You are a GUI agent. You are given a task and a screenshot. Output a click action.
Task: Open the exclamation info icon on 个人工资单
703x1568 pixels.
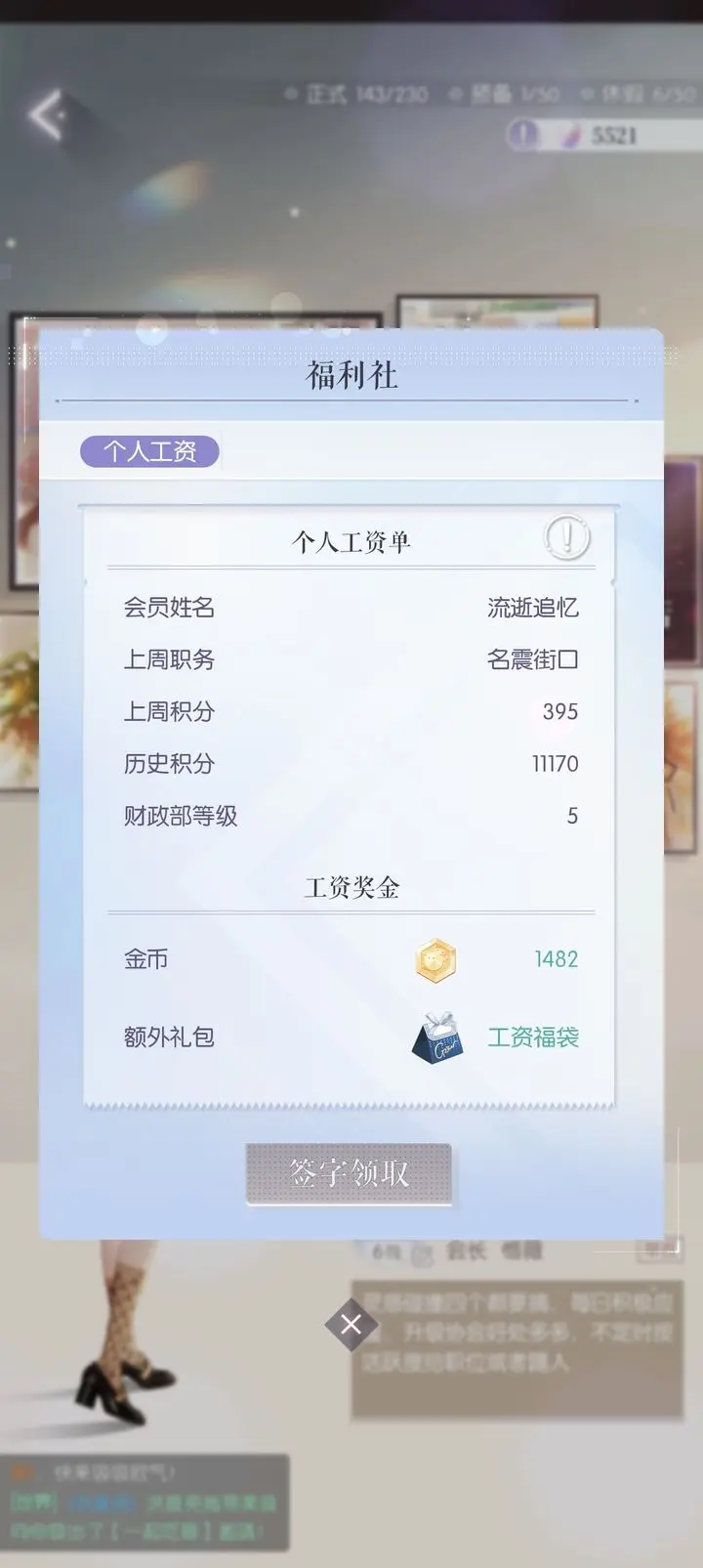click(x=566, y=536)
